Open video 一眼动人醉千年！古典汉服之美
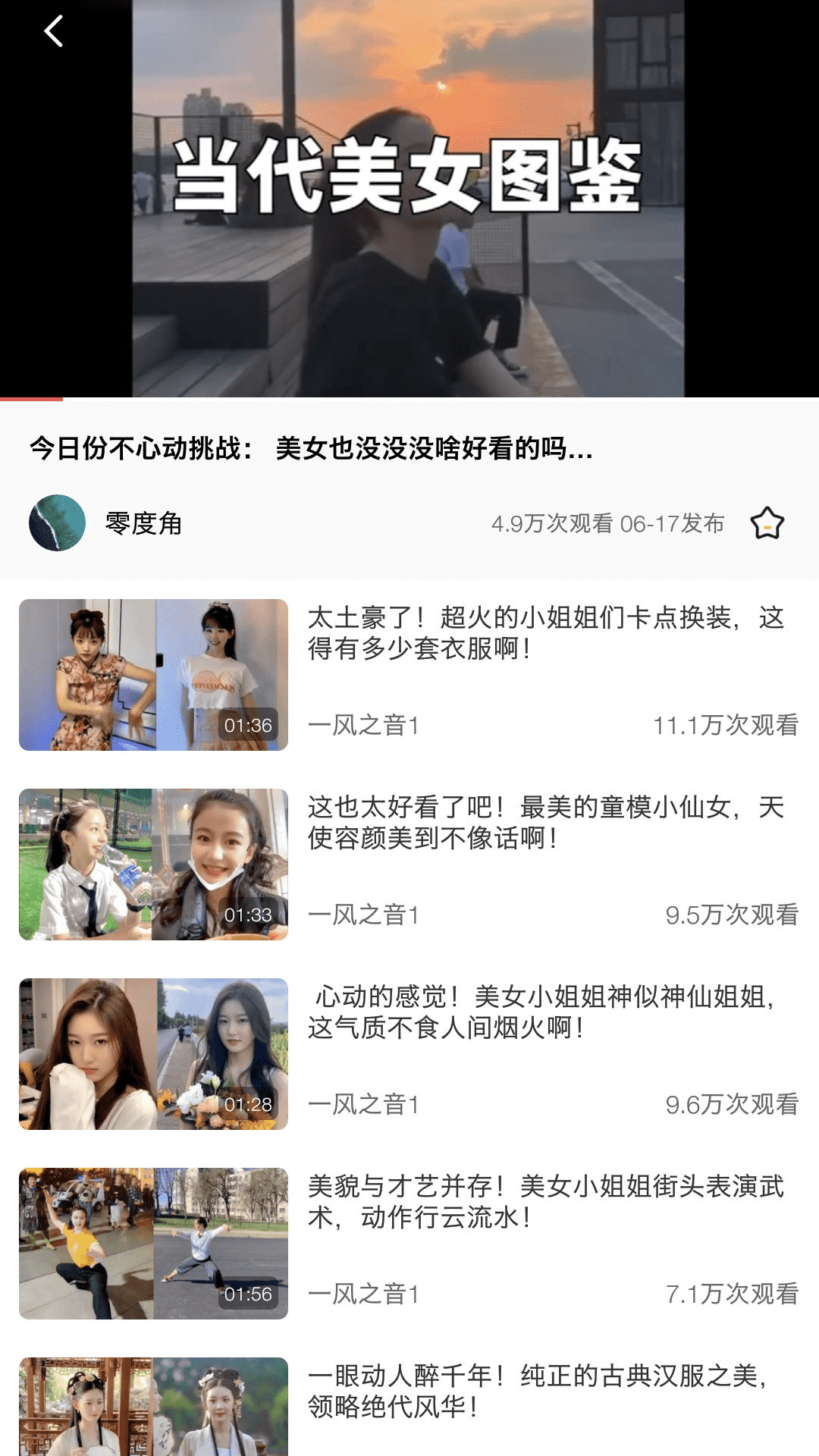This screenshot has width=819, height=1456. pyautogui.click(x=544, y=1391)
